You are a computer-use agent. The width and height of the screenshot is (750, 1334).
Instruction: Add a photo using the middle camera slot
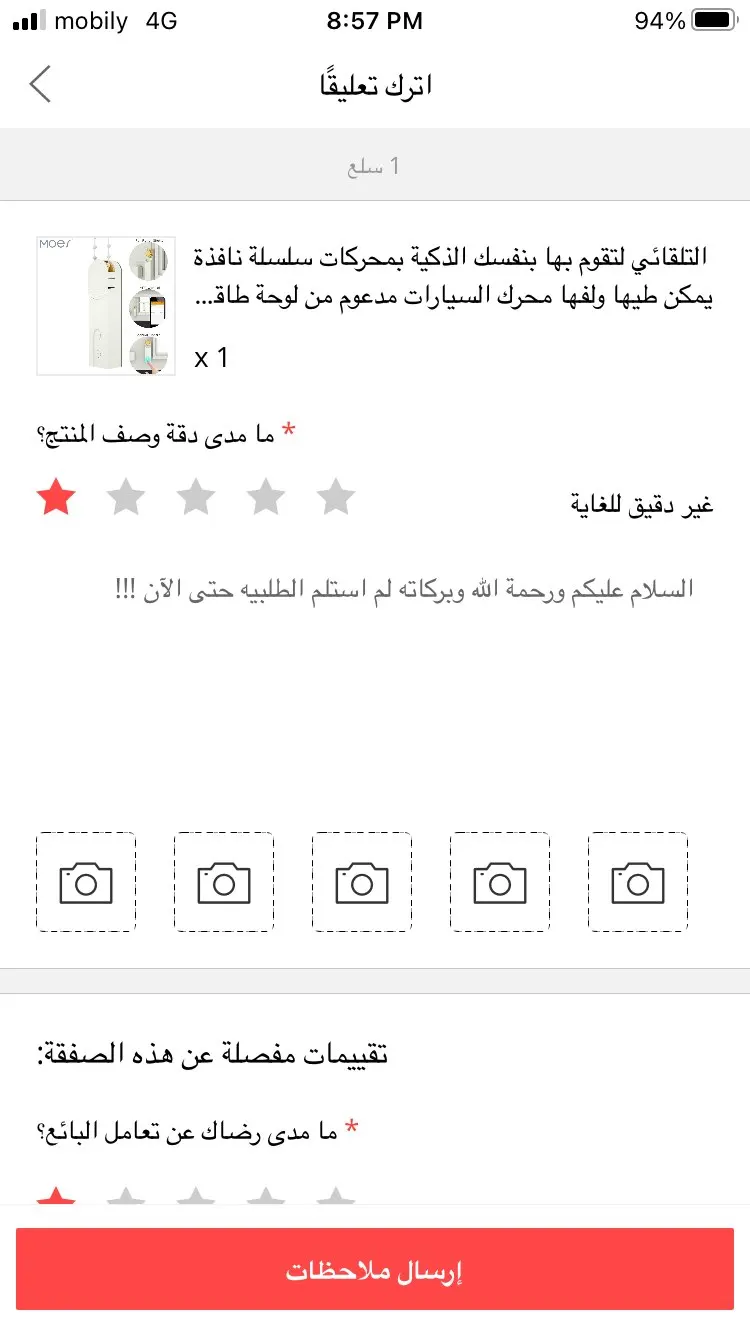coord(362,882)
